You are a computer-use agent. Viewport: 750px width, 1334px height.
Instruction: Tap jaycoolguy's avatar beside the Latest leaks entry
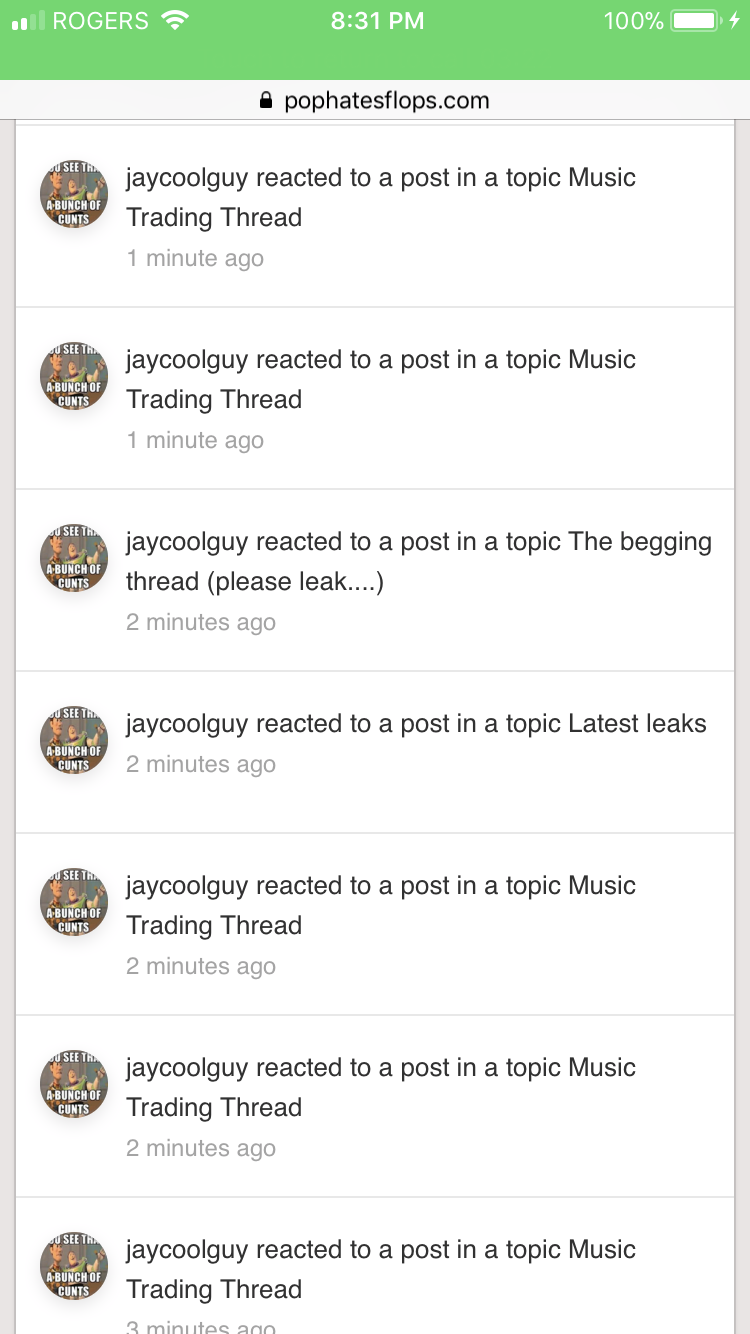click(x=74, y=741)
